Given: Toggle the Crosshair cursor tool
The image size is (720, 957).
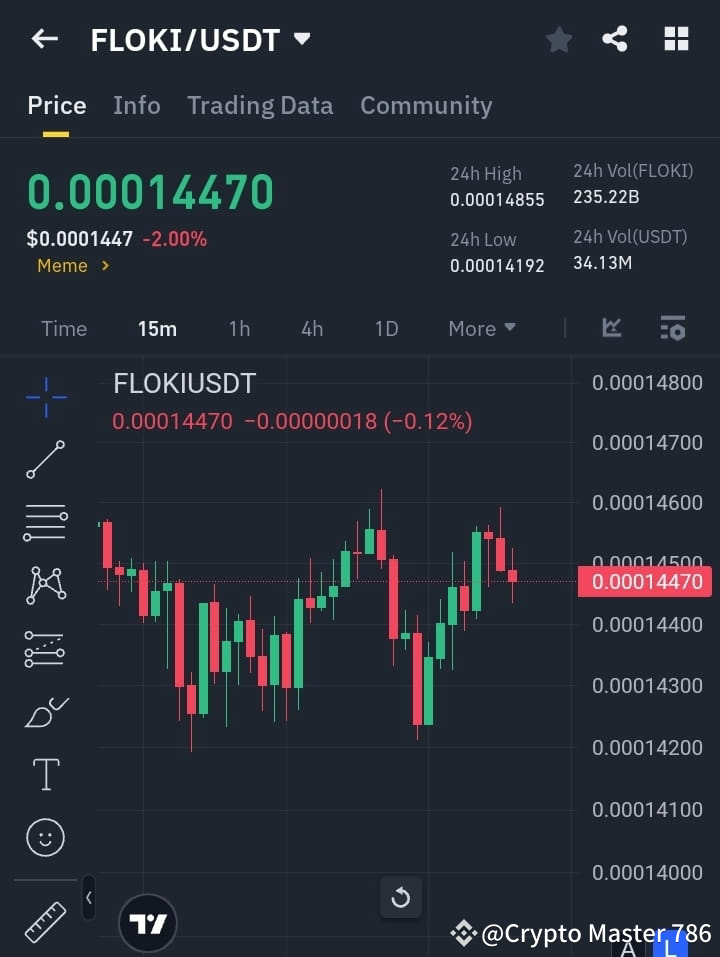Looking at the screenshot, I should [45, 398].
